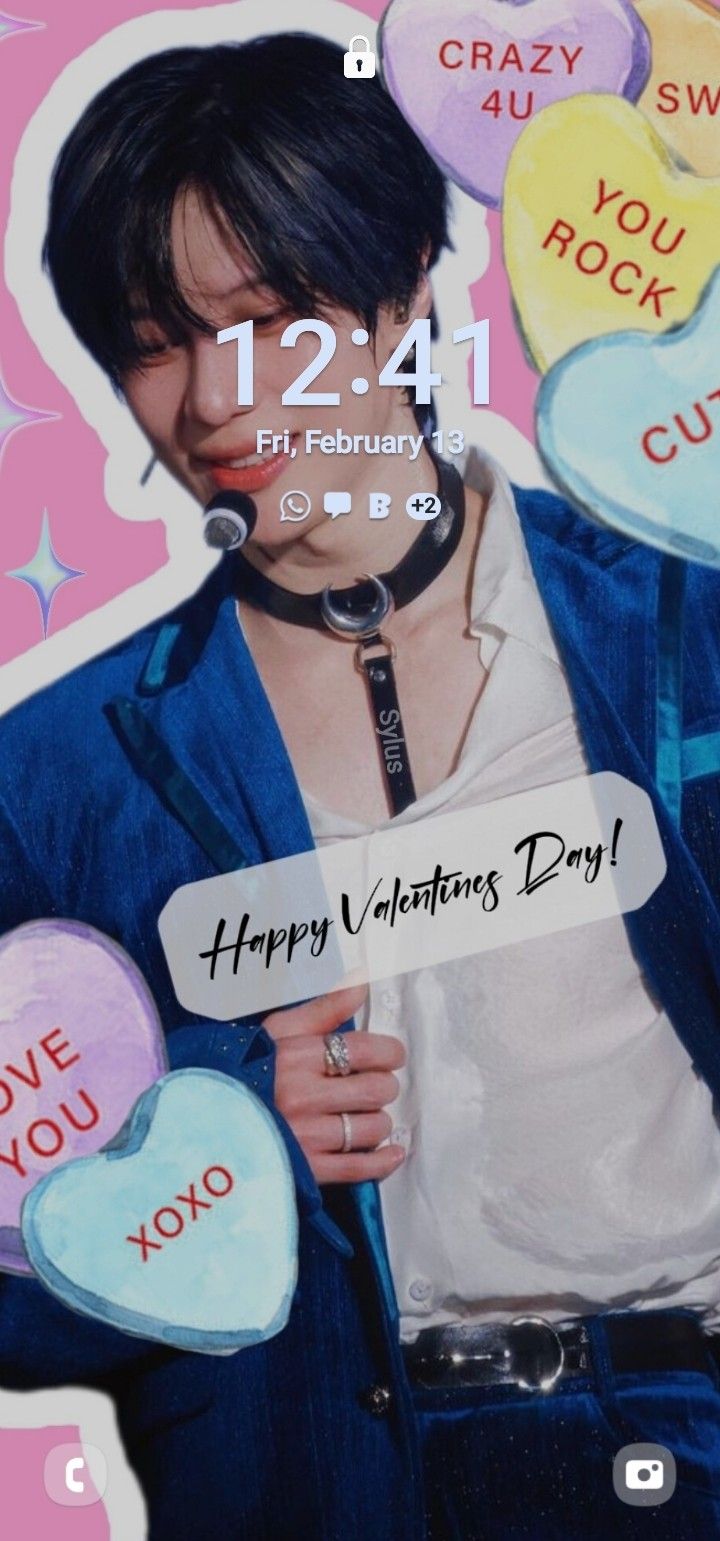This screenshot has width=720, height=1541.
Task: Open the Phone dialer shortcut
Action: (x=75, y=1472)
